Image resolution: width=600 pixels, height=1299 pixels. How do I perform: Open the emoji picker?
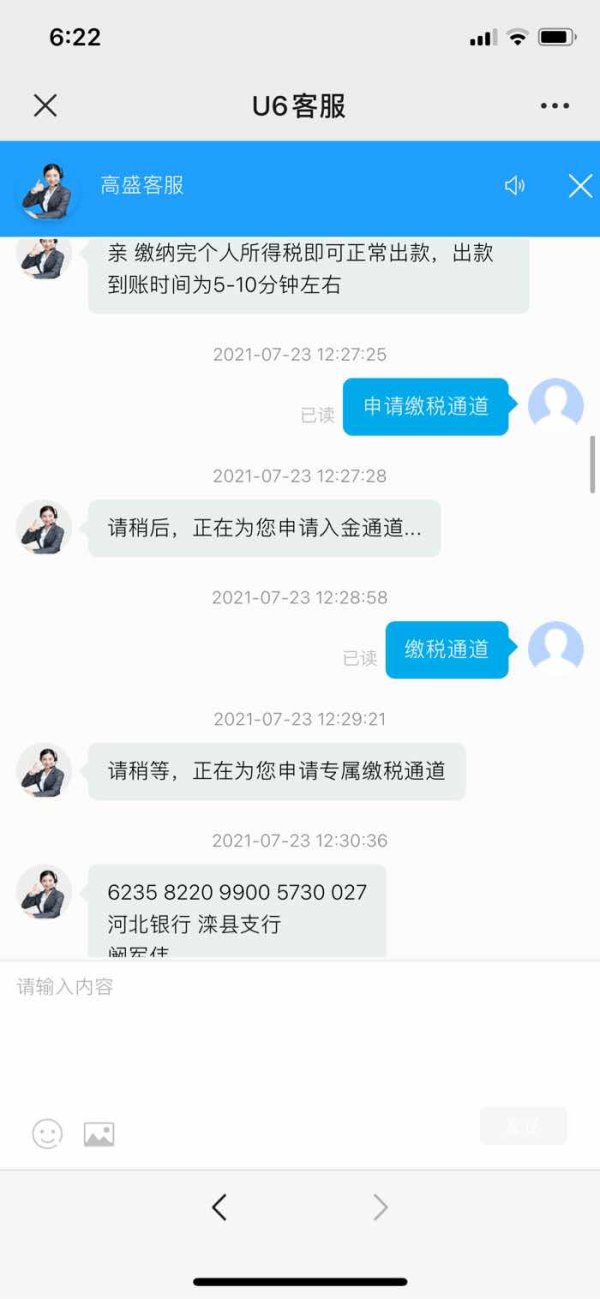[47, 1133]
